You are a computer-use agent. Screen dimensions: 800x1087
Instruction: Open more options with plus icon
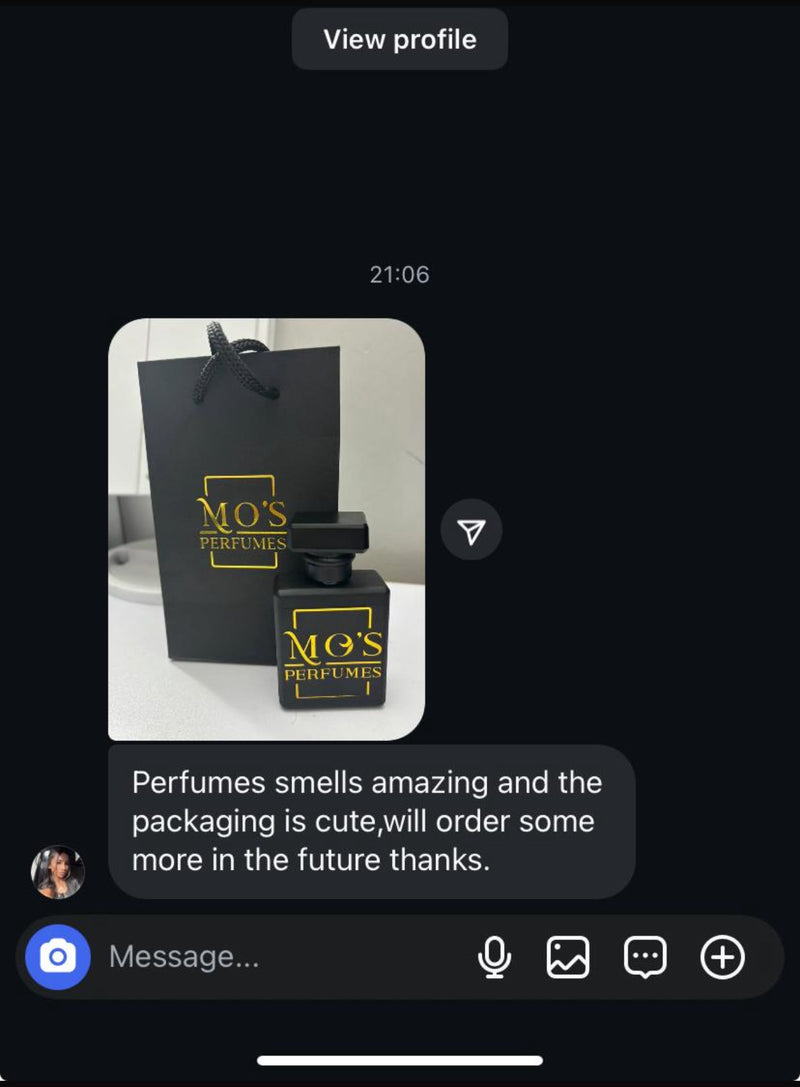(x=722, y=957)
